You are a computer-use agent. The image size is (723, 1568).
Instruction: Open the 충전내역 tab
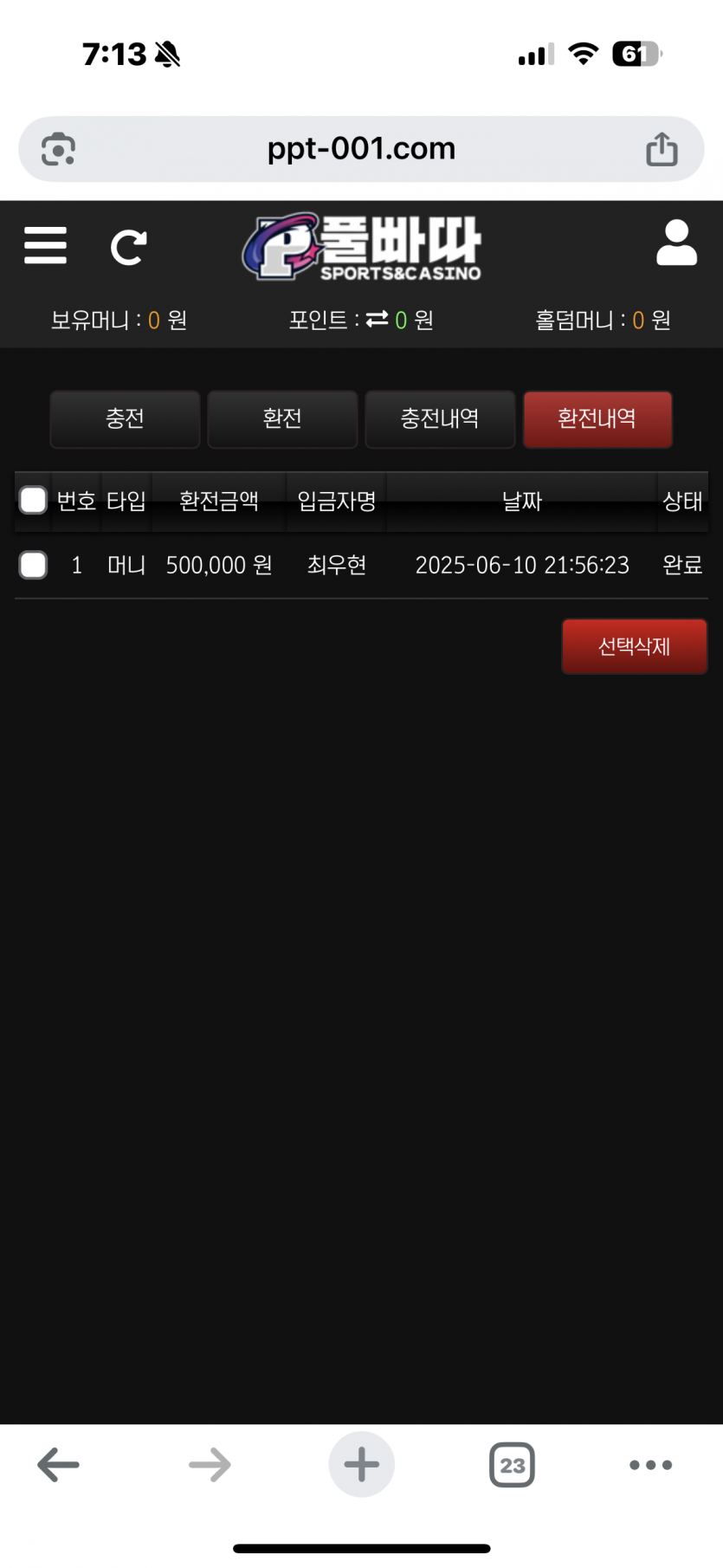440,419
